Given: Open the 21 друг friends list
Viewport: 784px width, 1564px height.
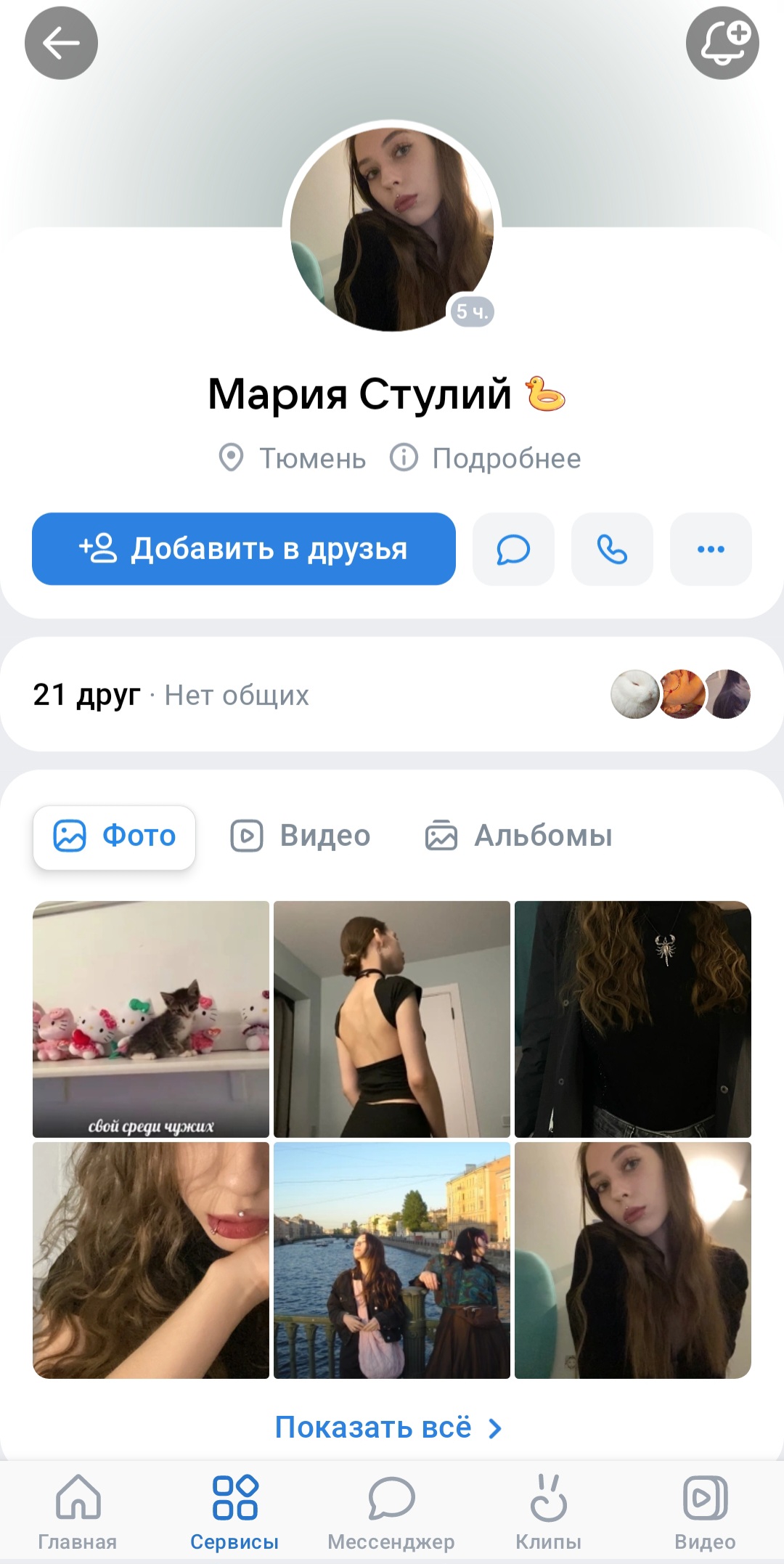Looking at the screenshot, I should (x=87, y=695).
